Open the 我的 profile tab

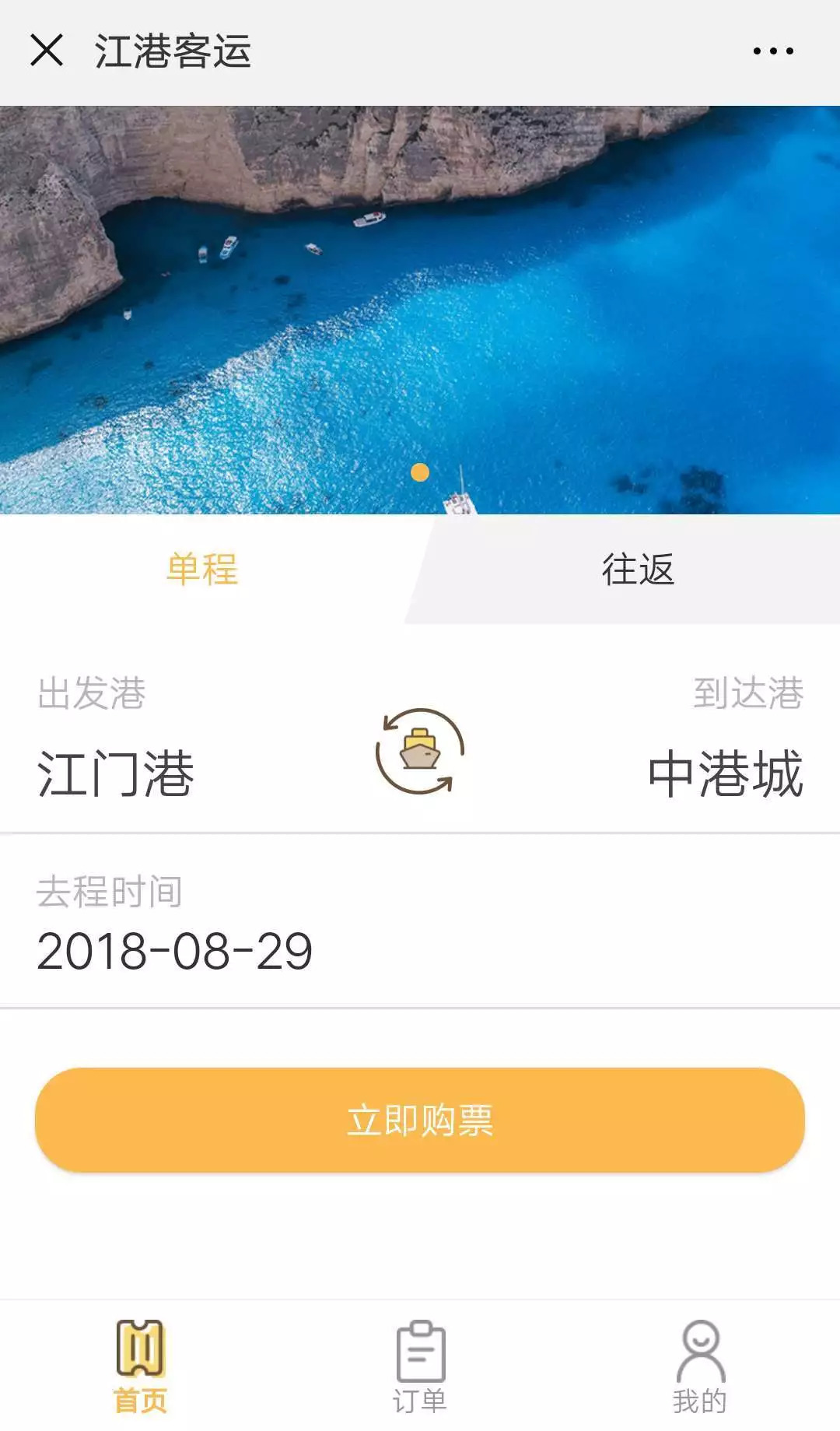700,1366
